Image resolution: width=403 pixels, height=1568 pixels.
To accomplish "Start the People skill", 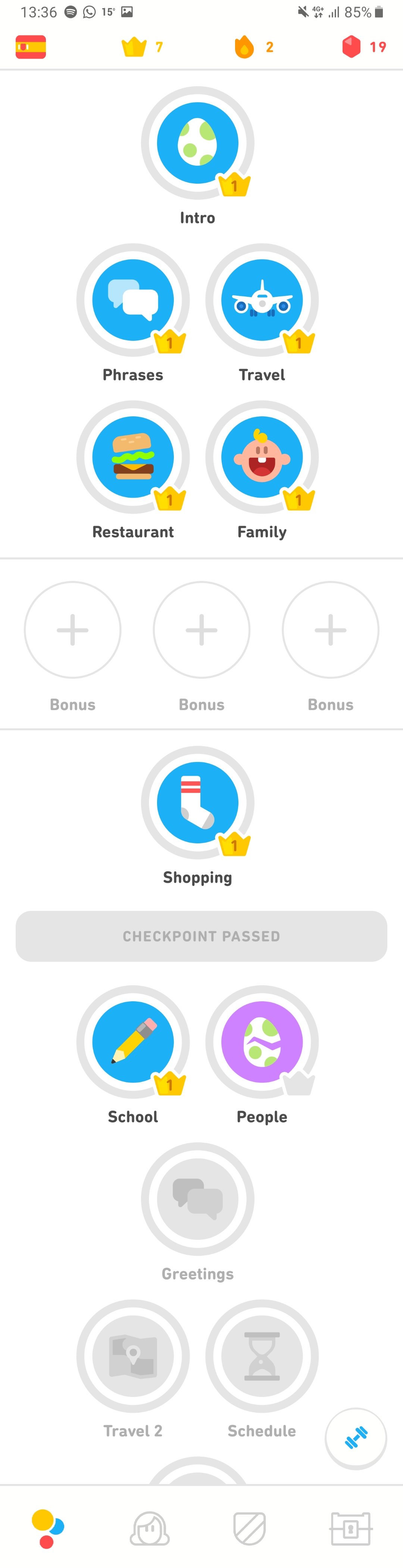I will click(262, 1042).
